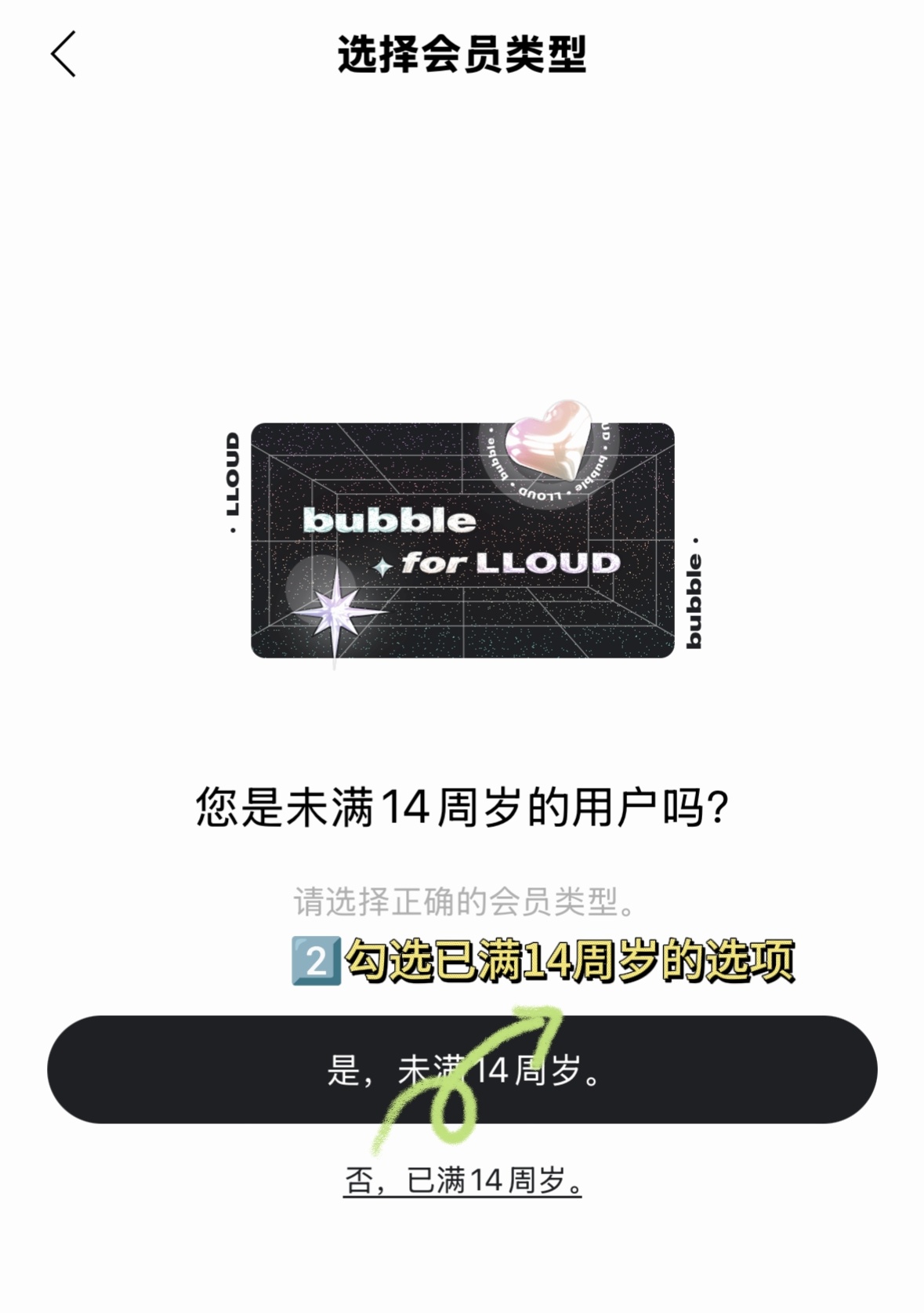Viewport: 924px width, 1313px height.
Task: Tap the '是，未满14周岁。' button
Action: (x=462, y=1069)
